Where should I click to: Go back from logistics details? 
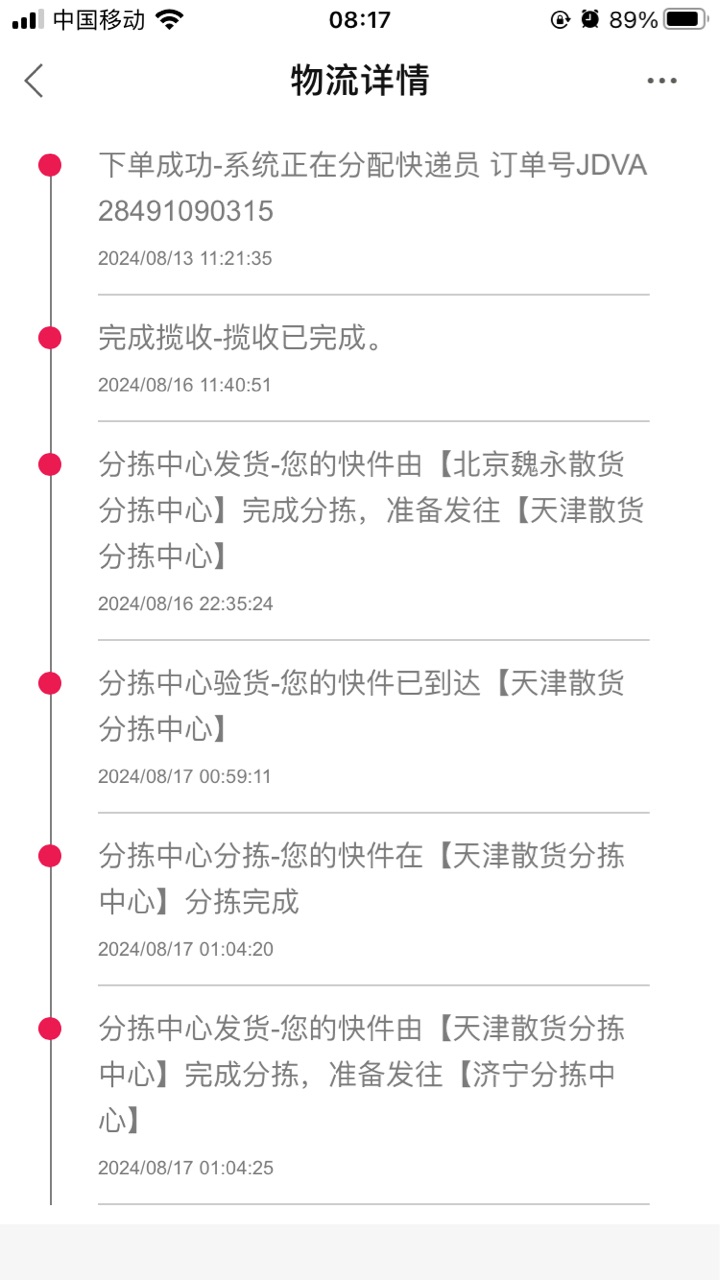click(x=35, y=81)
